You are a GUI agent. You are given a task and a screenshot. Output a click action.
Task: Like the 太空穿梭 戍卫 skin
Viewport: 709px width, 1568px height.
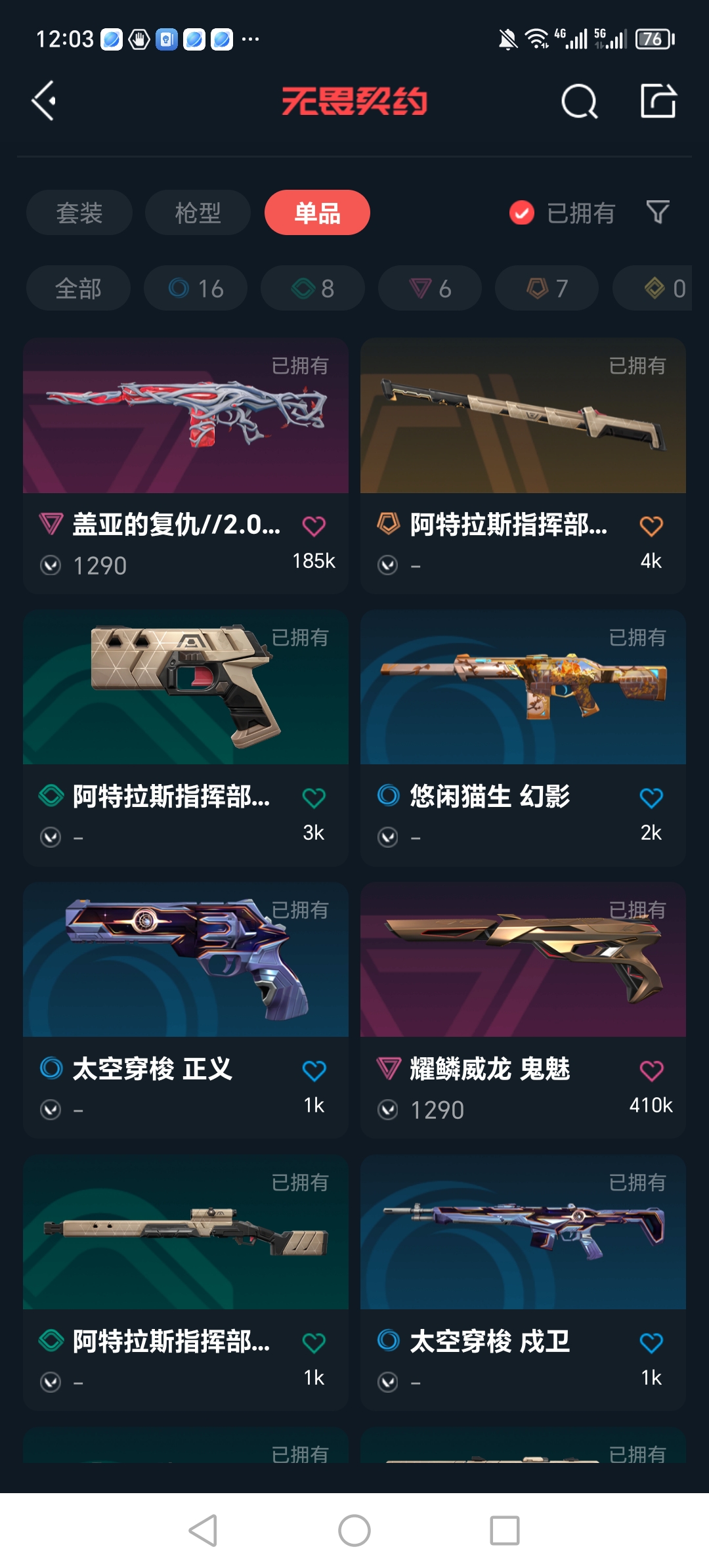(x=651, y=1343)
